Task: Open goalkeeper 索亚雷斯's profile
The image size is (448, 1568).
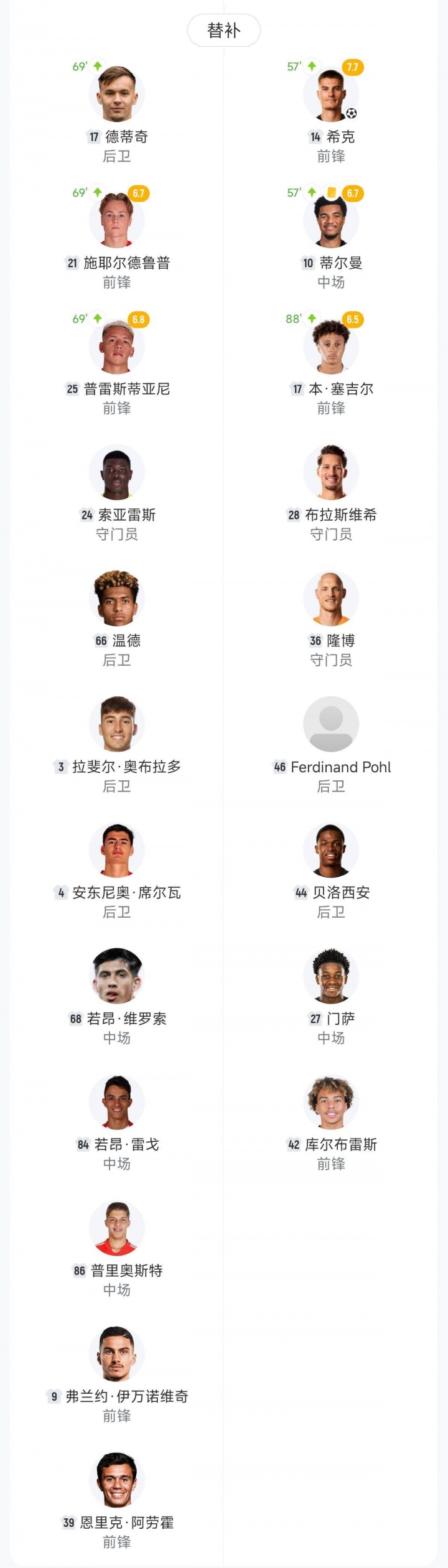Action: (117, 472)
